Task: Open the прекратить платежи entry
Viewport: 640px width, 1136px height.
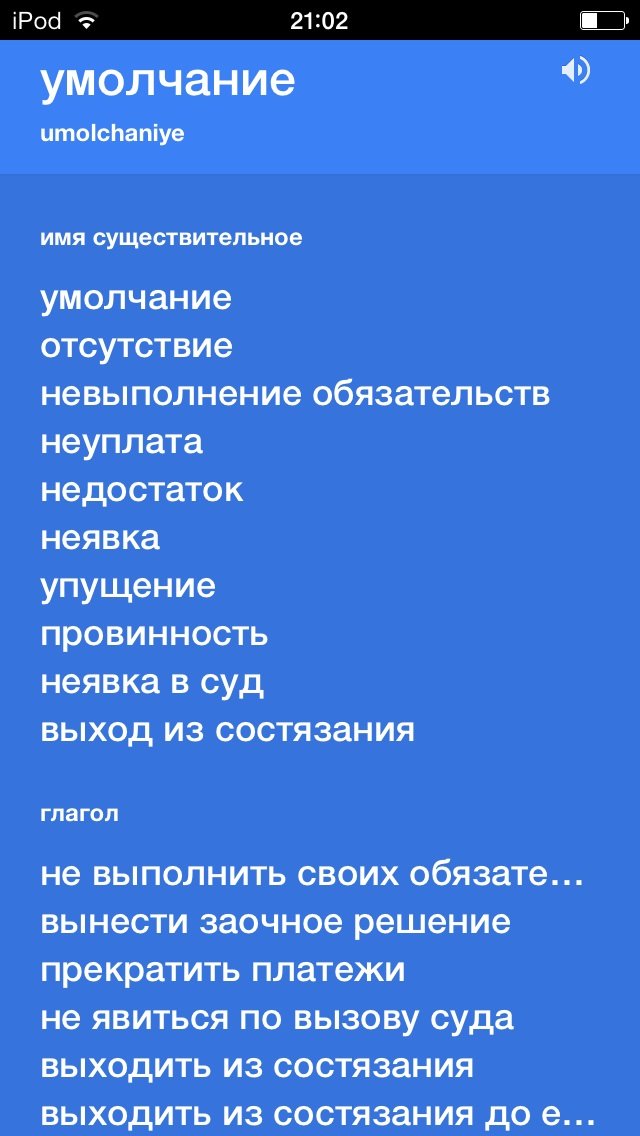Action: tap(223, 970)
